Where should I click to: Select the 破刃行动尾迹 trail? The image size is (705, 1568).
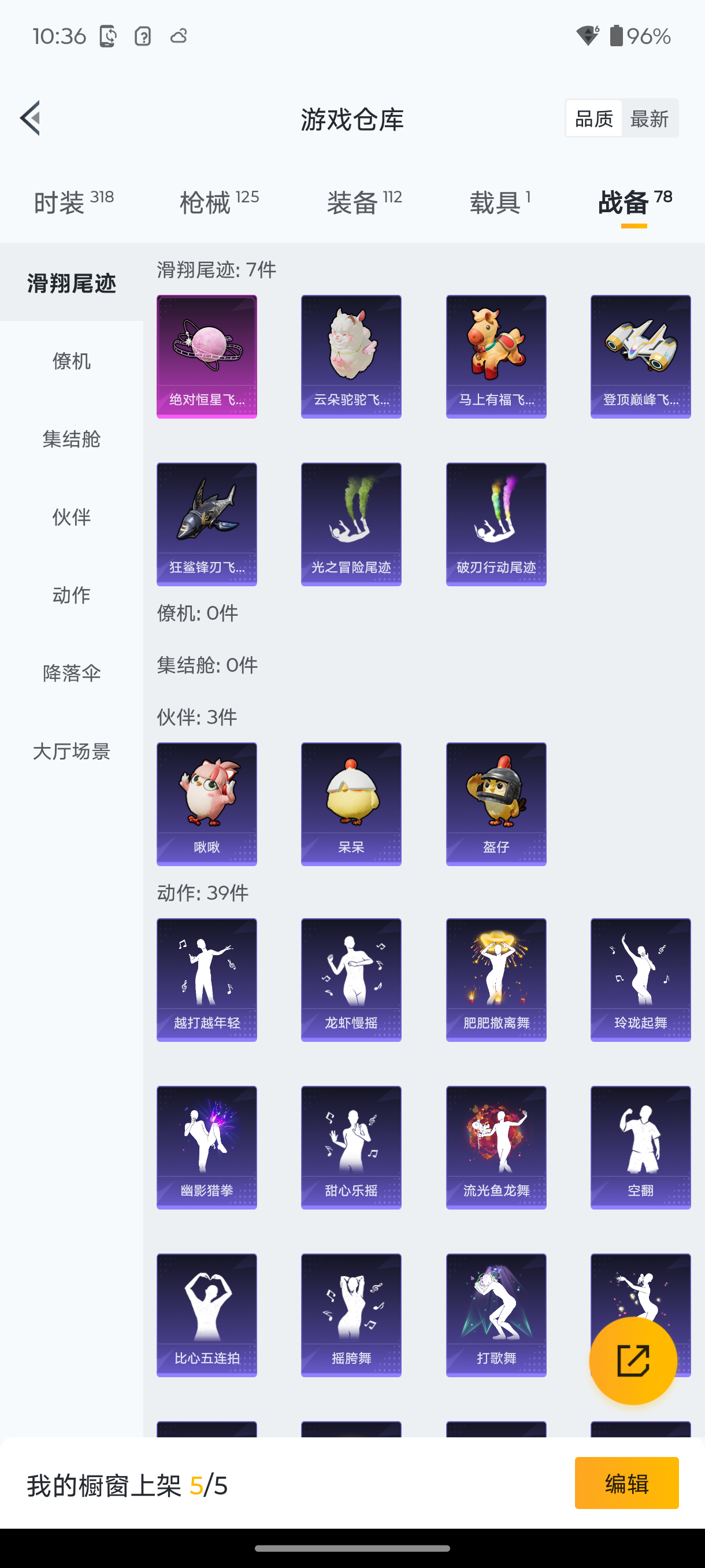[x=496, y=523]
